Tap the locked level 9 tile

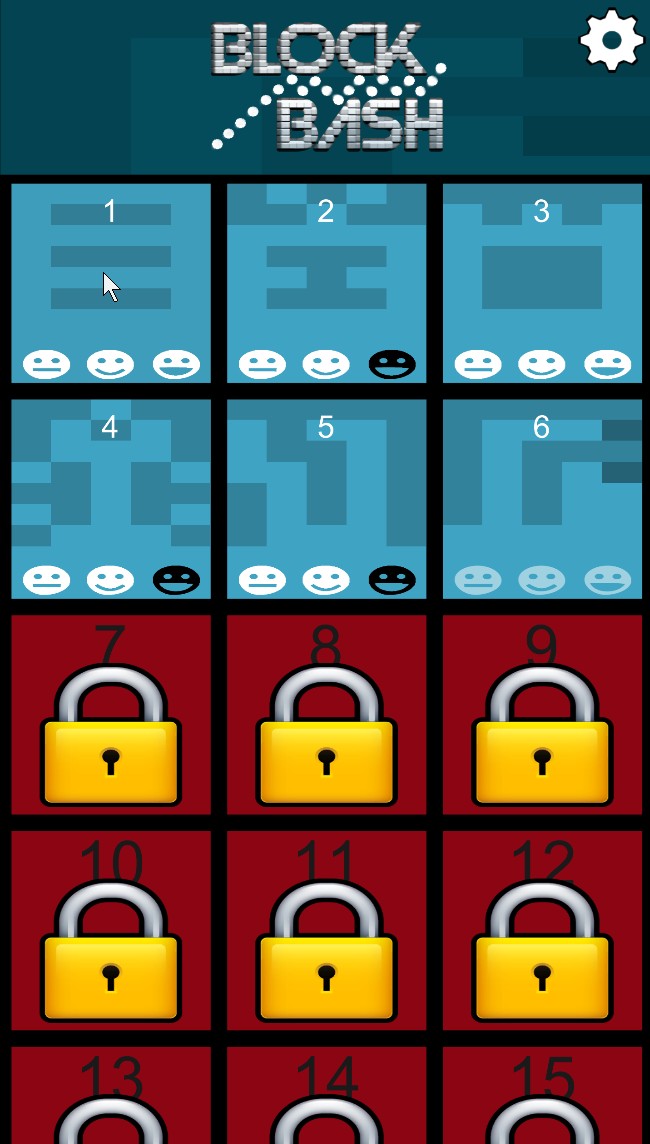tap(542, 715)
